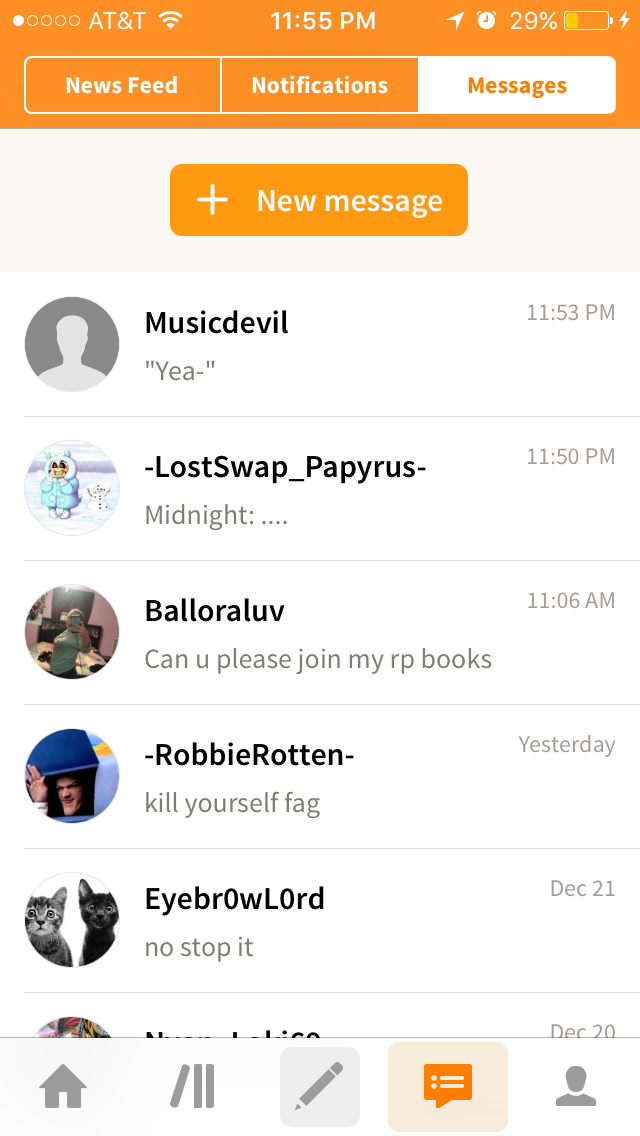
Task: Go to the home icon
Action: 63,1087
